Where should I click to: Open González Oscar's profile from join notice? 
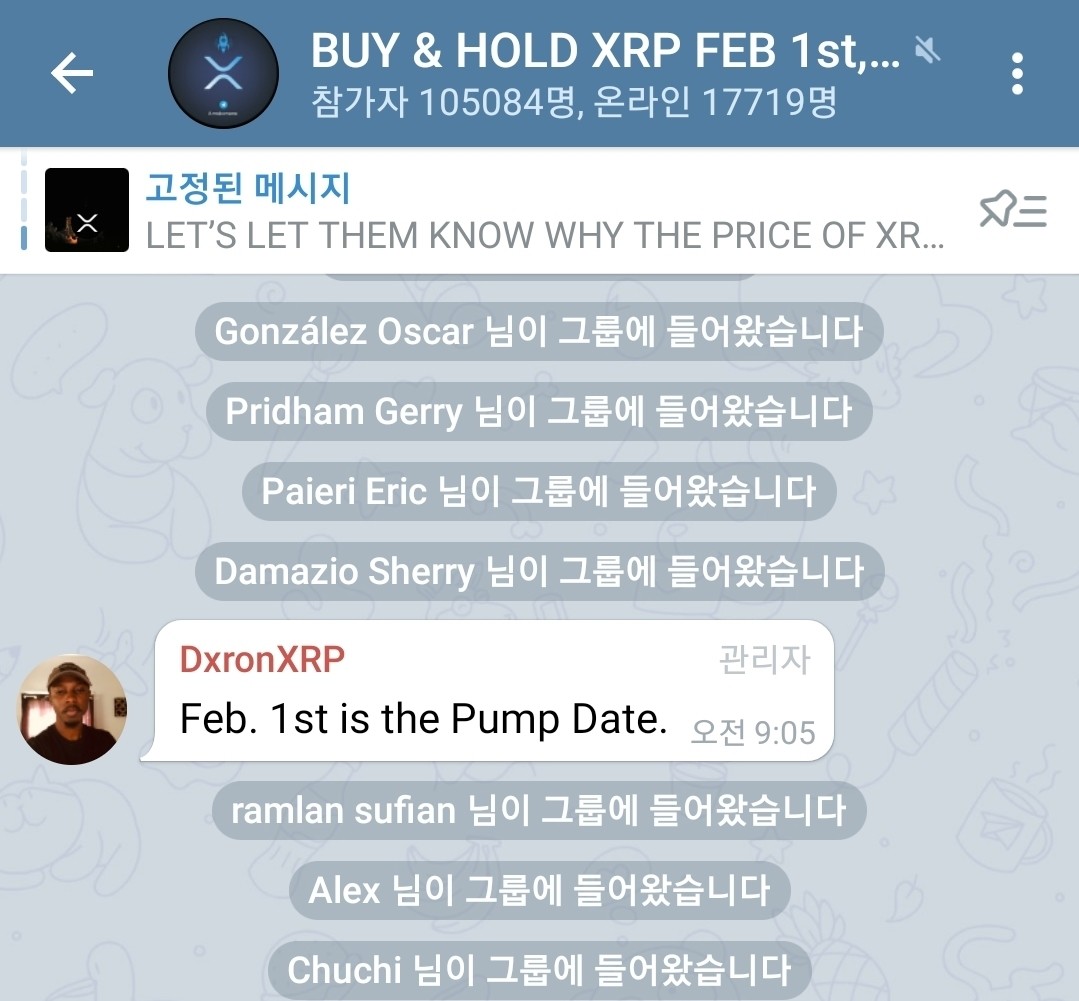pos(343,332)
